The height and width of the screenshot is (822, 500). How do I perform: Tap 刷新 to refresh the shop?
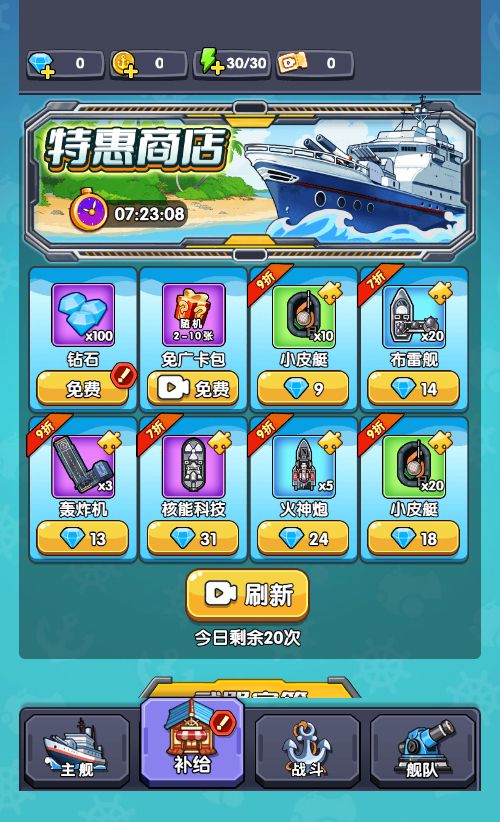(247, 594)
